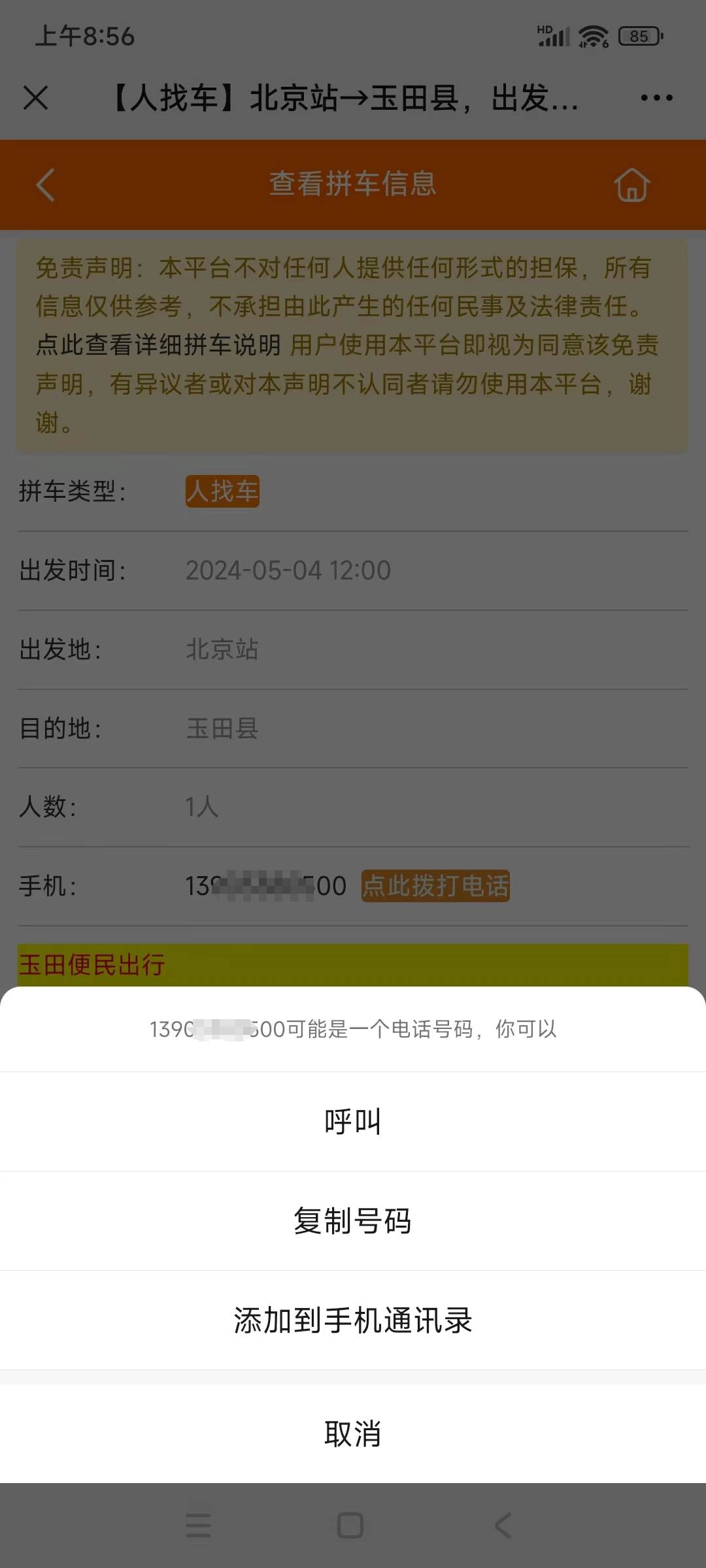
Task: Open the home icon in header
Action: tap(631, 185)
